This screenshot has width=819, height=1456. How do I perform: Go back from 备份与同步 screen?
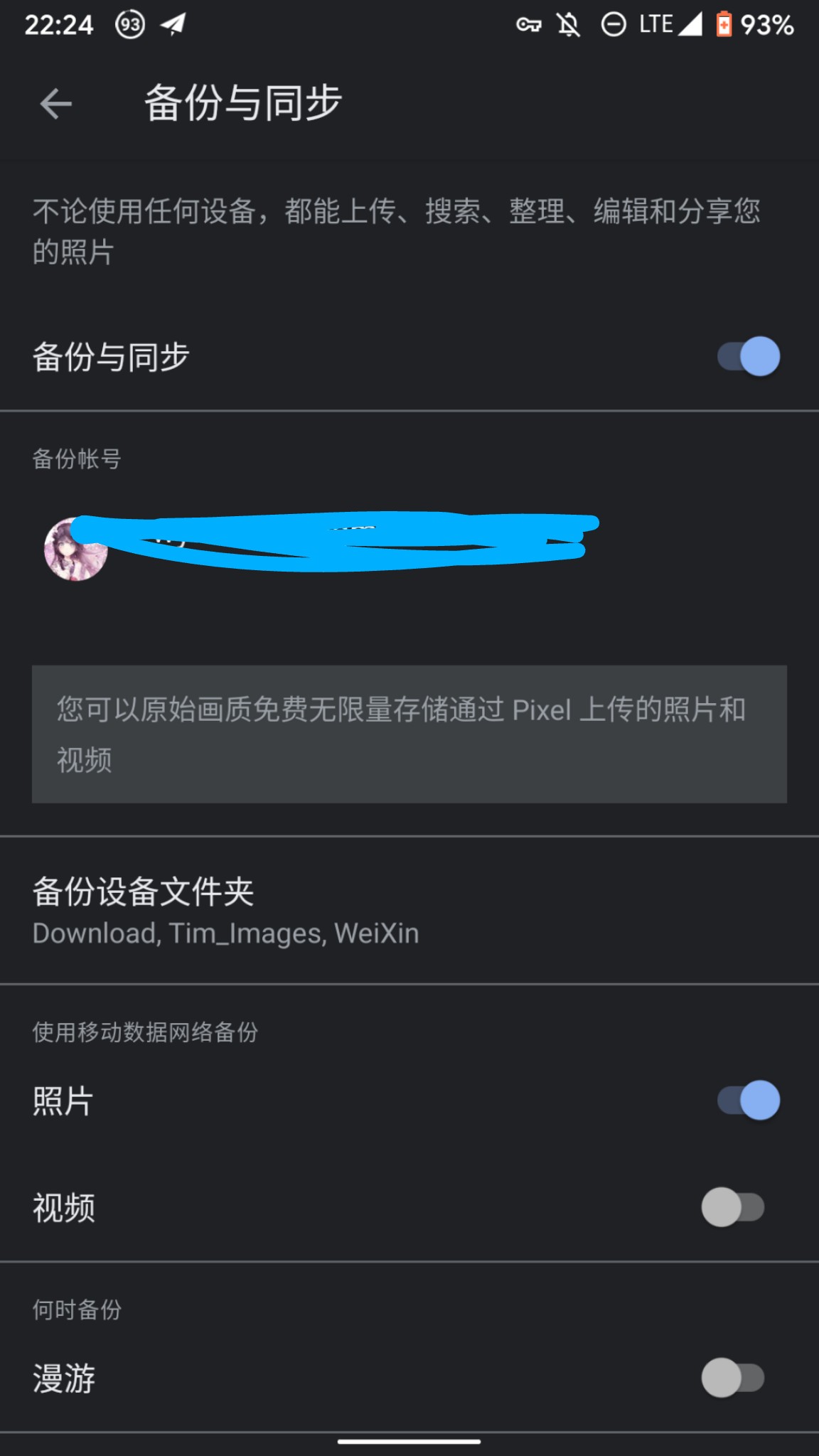pyautogui.click(x=56, y=105)
